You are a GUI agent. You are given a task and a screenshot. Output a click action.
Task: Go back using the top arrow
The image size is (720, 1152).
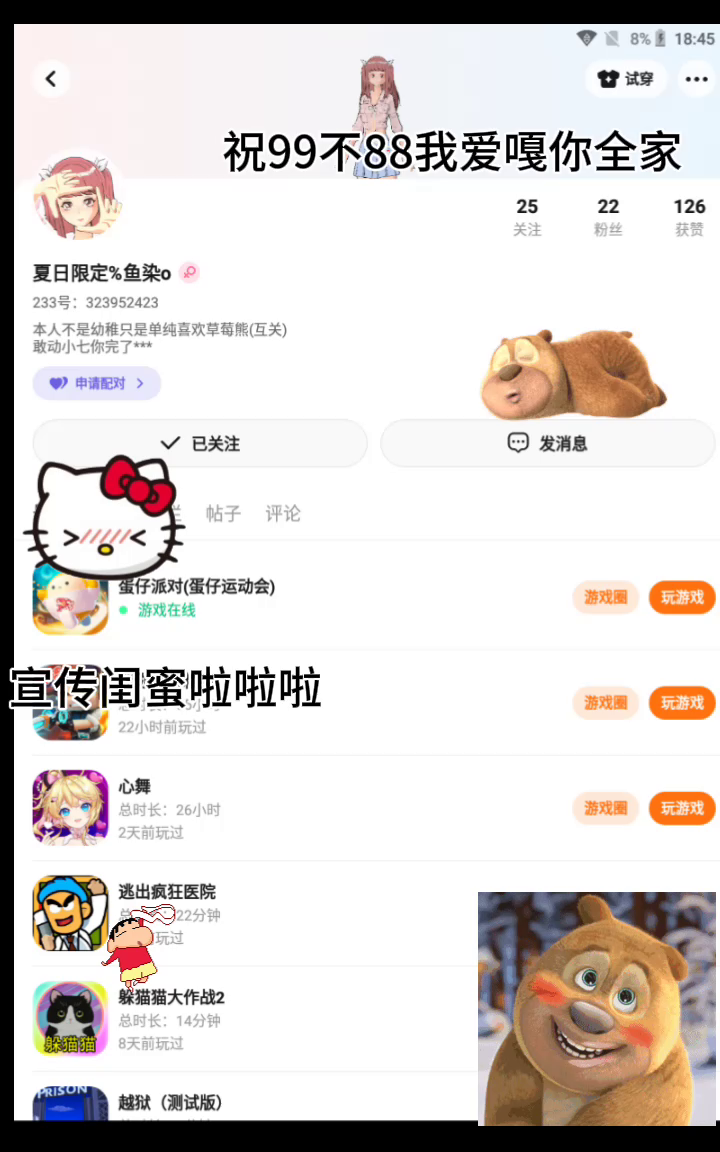click(x=51, y=79)
